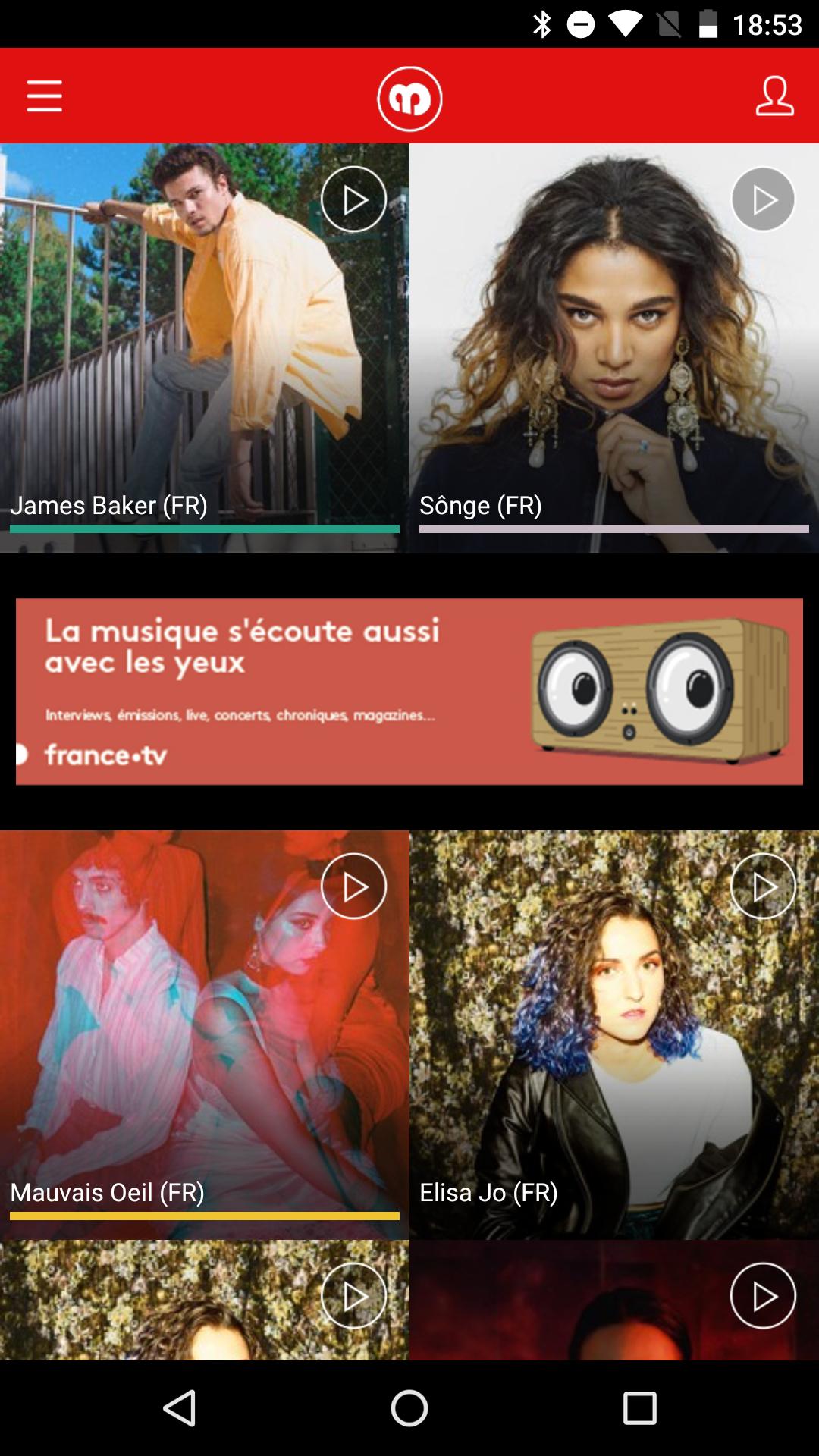The width and height of the screenshot is (819, 1456).
Task: Open the france.tv music banner
Action: (409, 692)
